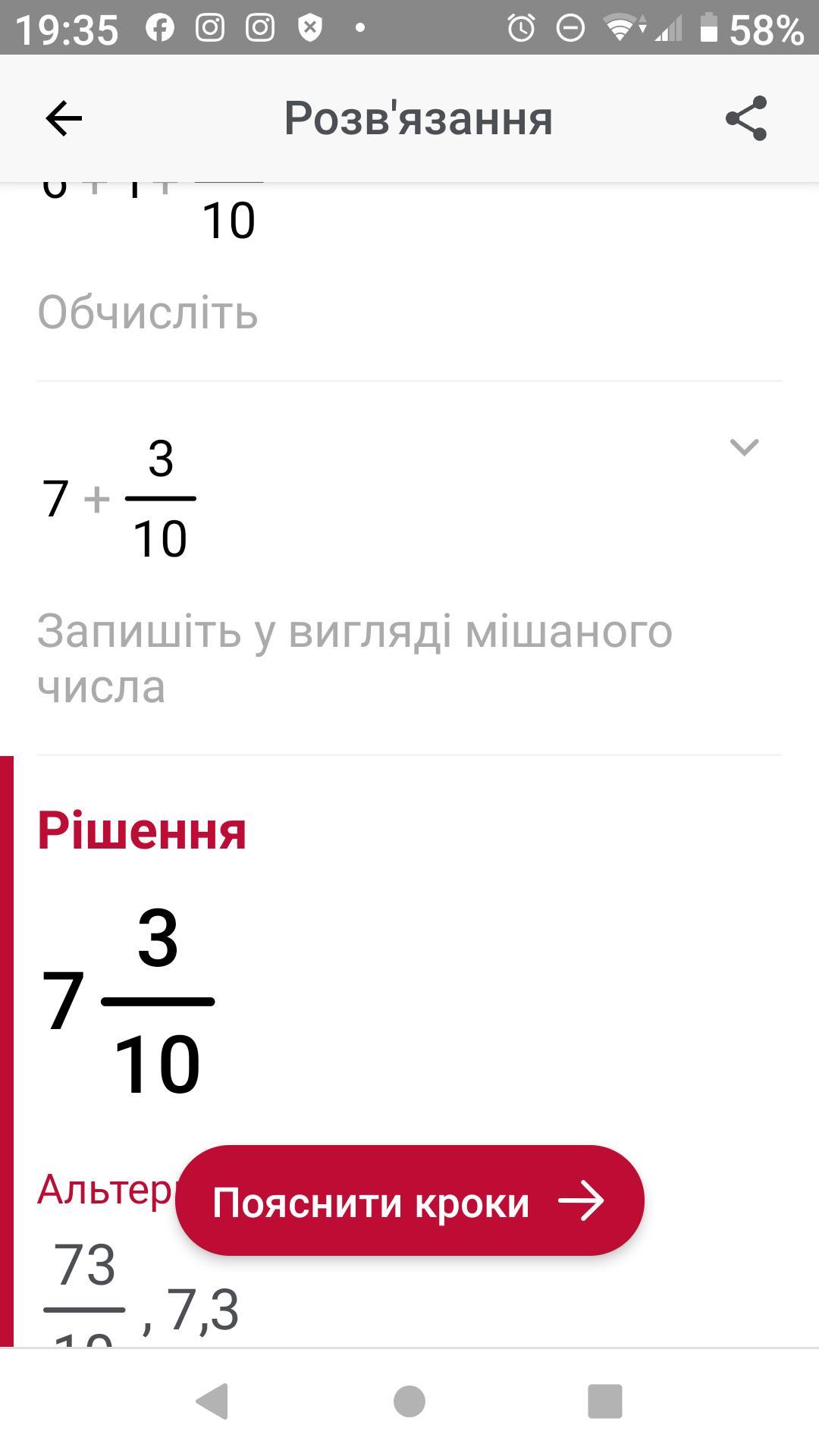Expand the 7 + 3/10 step
This screenshot has height=1456, width=819.
point(744,447)
